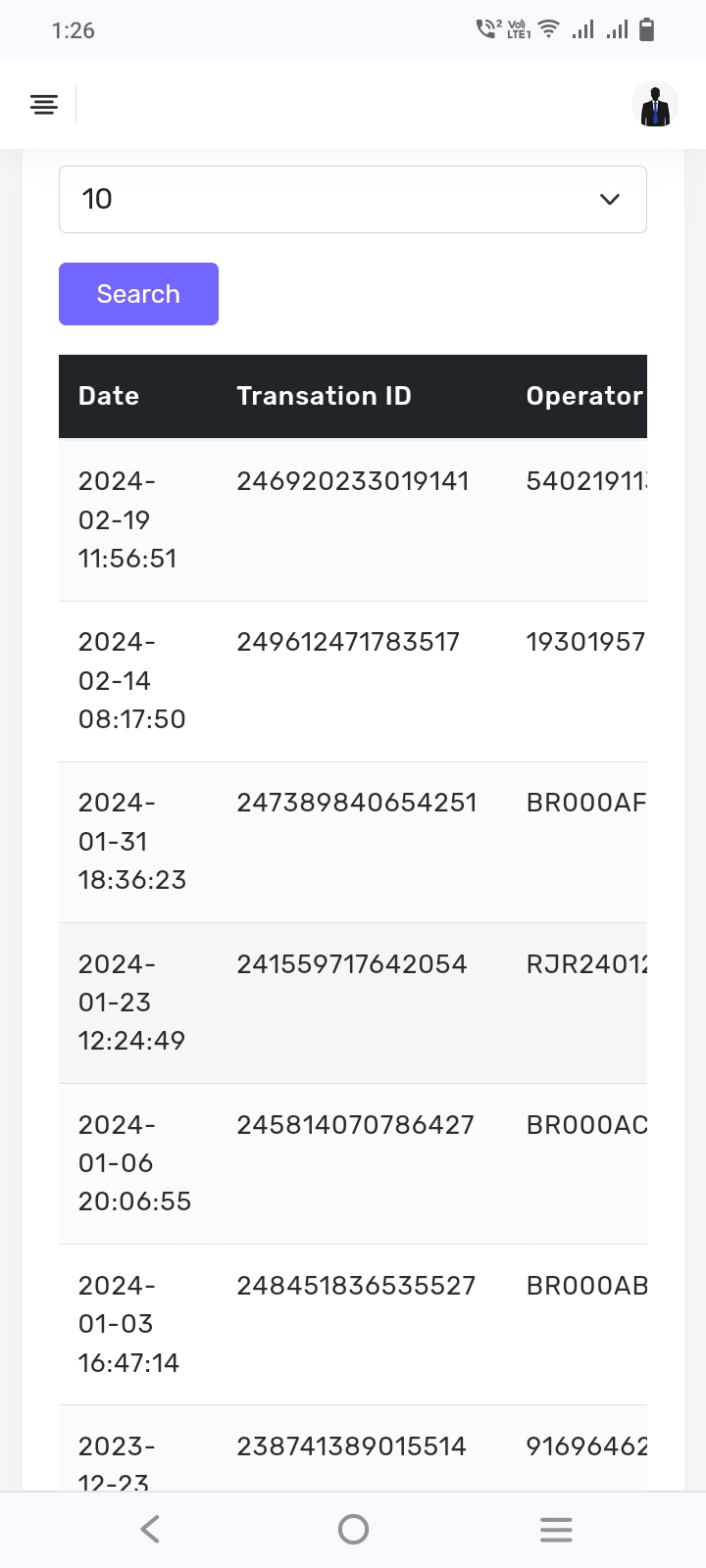Screen dimensions: 706x1568
Task: Expand the dropdown showing 10
Action: [x=353, y=200]
